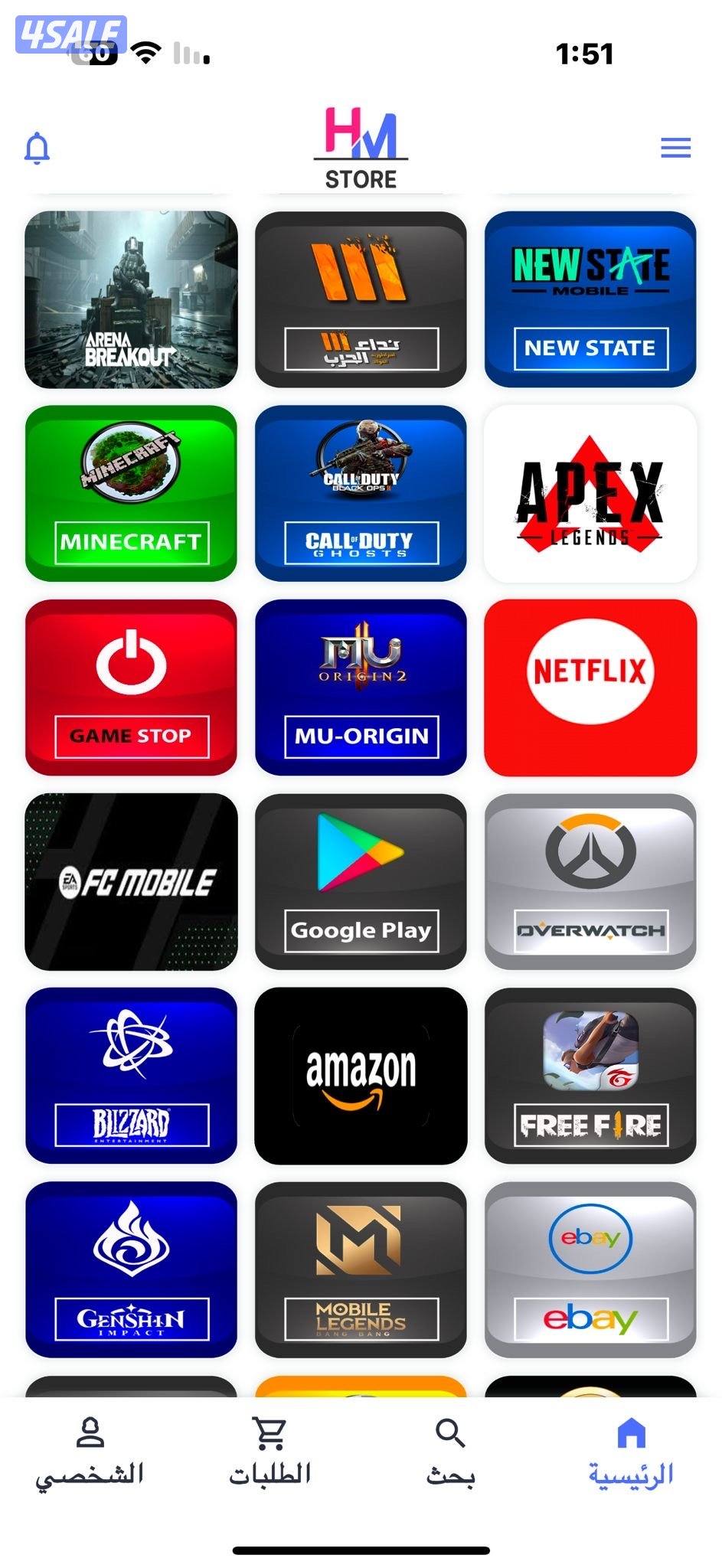Go to the بحث search tab
722x1568 pixels.
click(x=450, y=1452)
